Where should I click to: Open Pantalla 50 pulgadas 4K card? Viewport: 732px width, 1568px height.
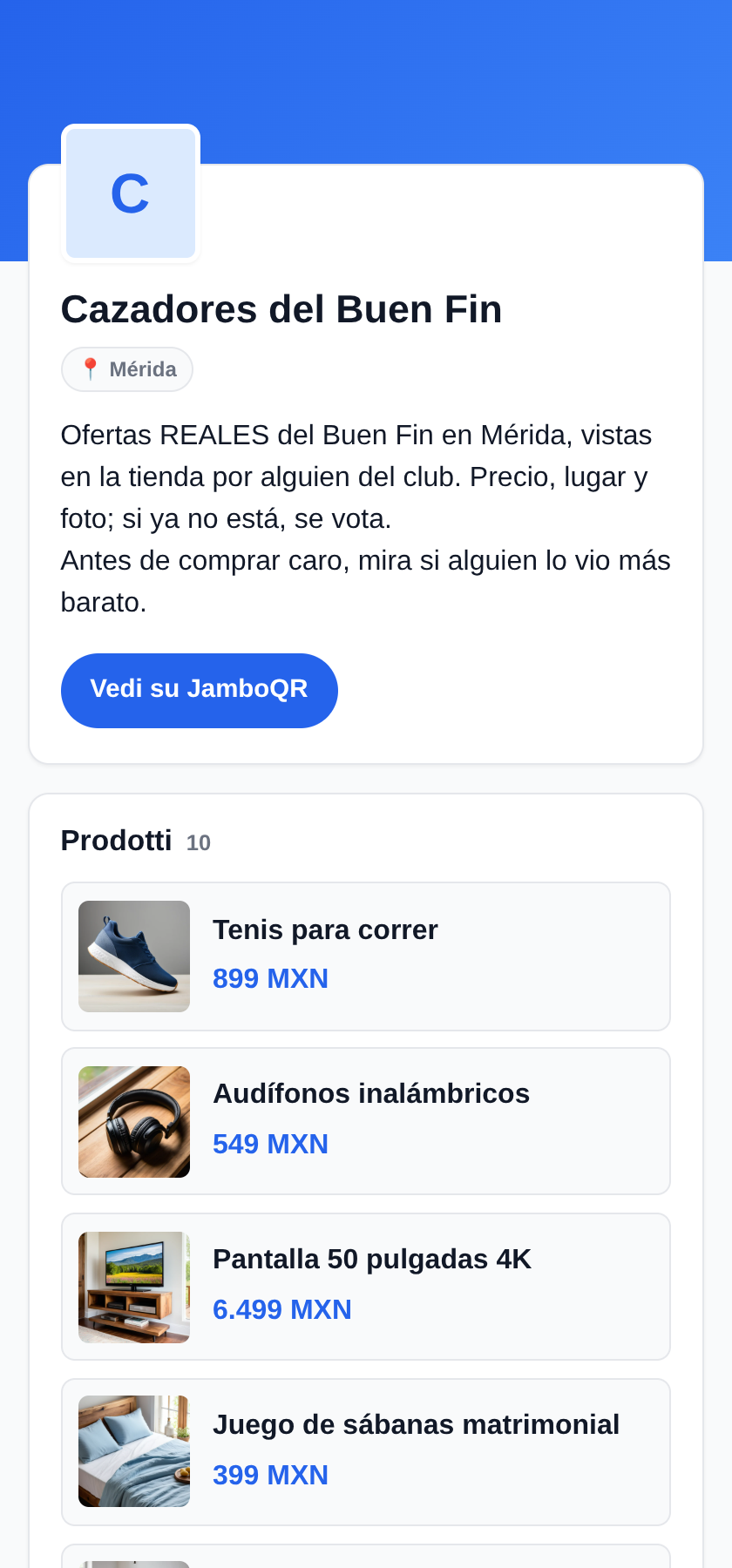pyautogui.click(x=366, y=1287)
